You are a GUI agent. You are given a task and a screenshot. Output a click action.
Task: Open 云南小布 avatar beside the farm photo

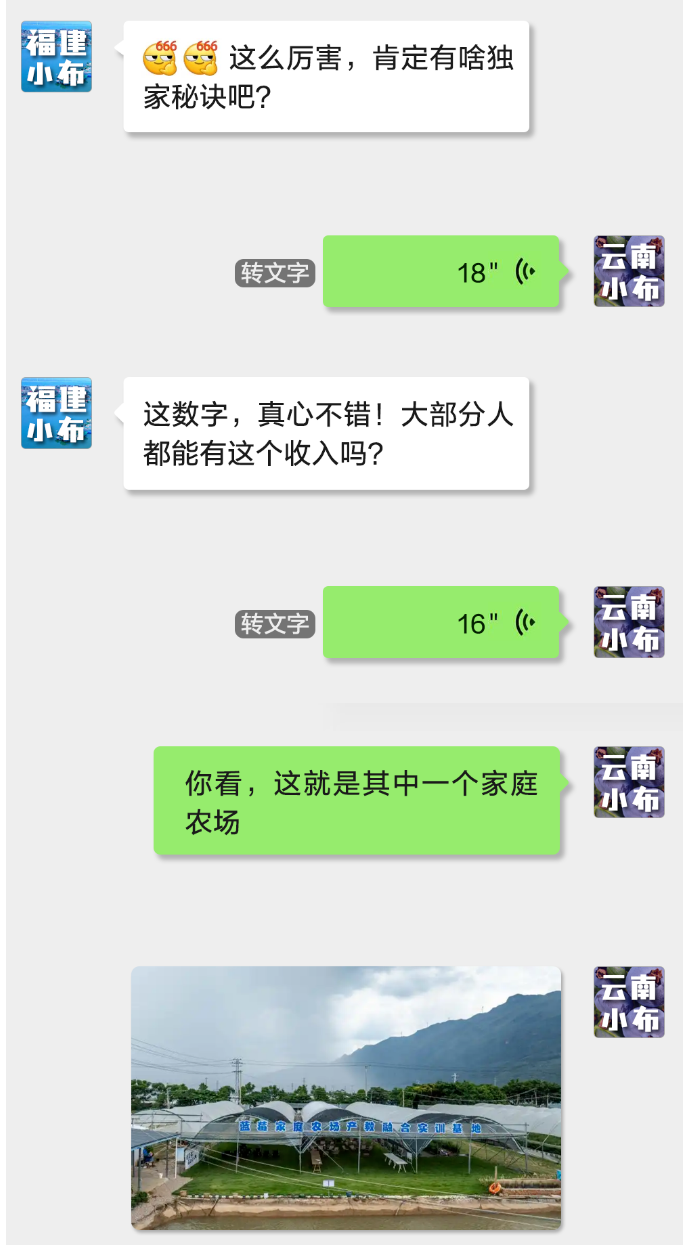coord(629,1002)
